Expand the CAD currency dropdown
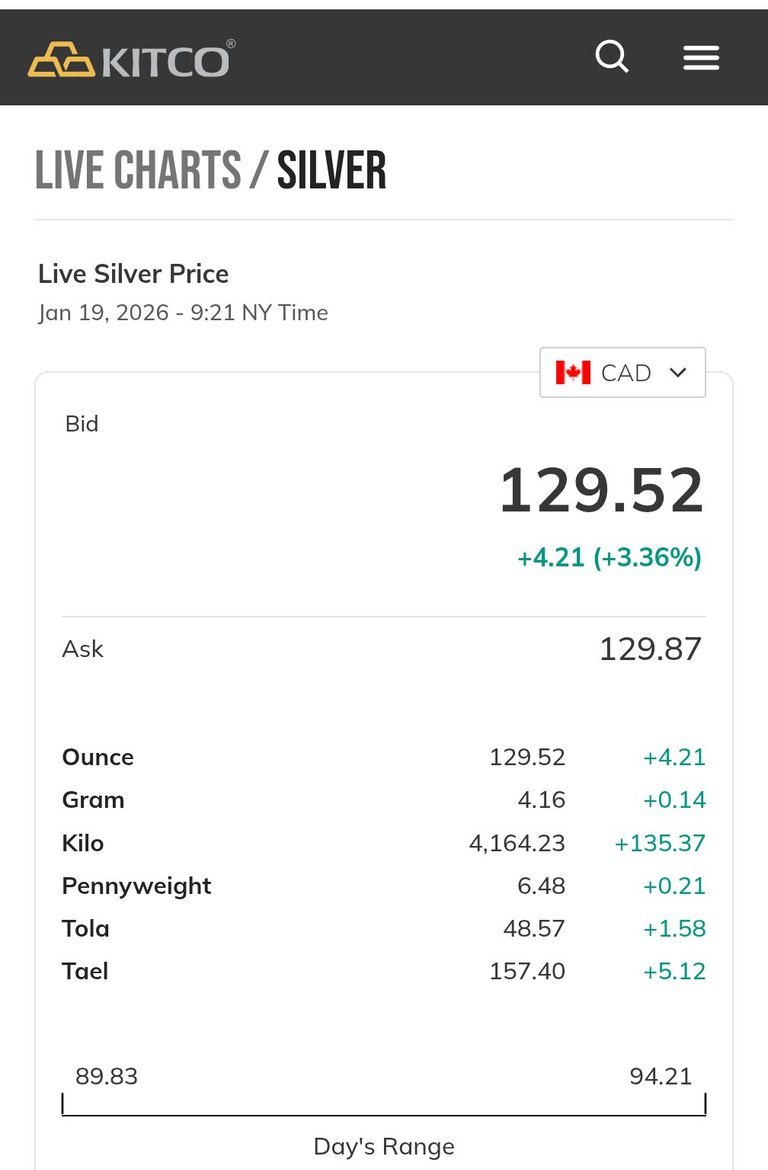 (x=622, y=373)
